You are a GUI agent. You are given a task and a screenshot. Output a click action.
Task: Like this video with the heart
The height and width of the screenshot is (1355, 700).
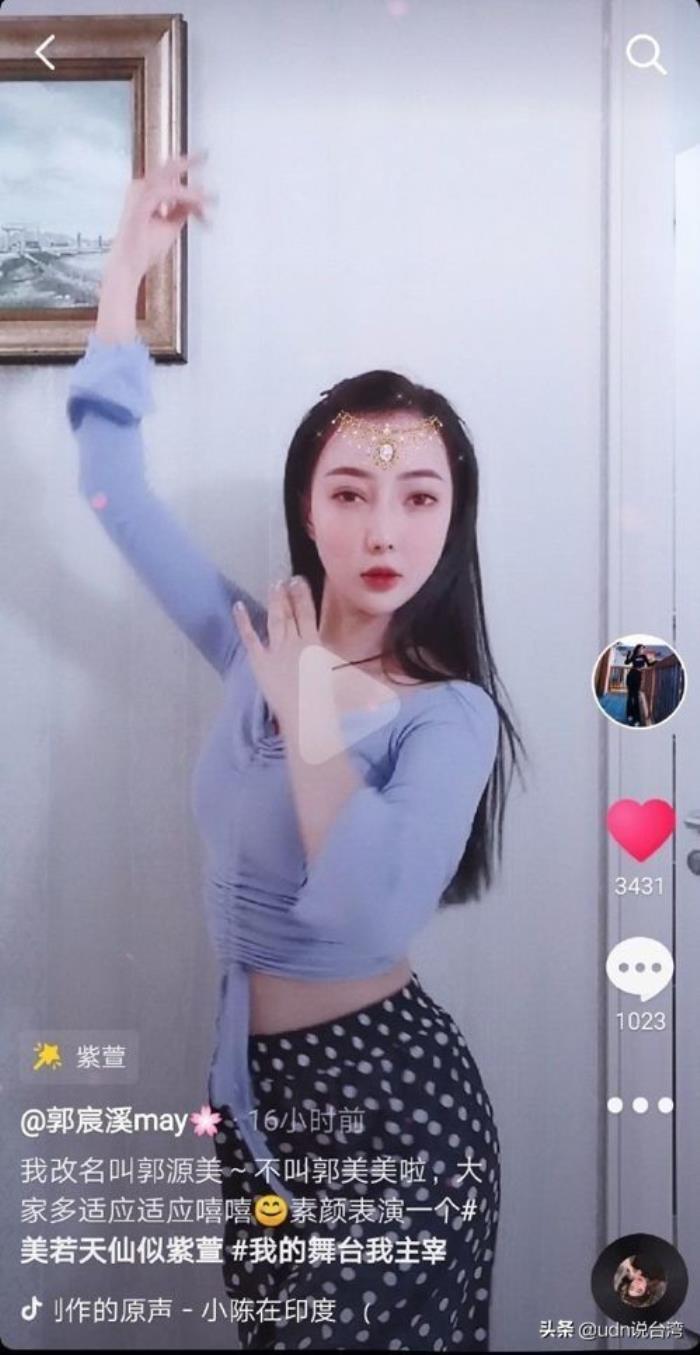(x=640, y=830)
